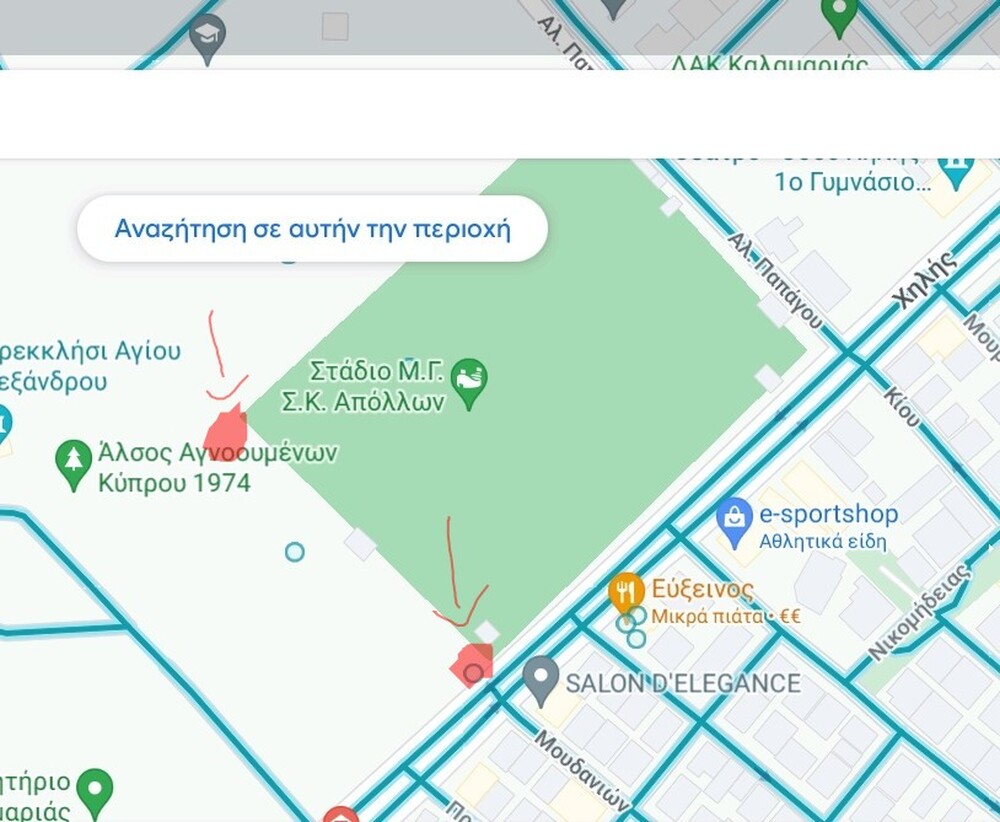
Task: Tap the 'Αναζήτηση σε αυτήν την περιοχή' button
Action: [x=312, y=229]
